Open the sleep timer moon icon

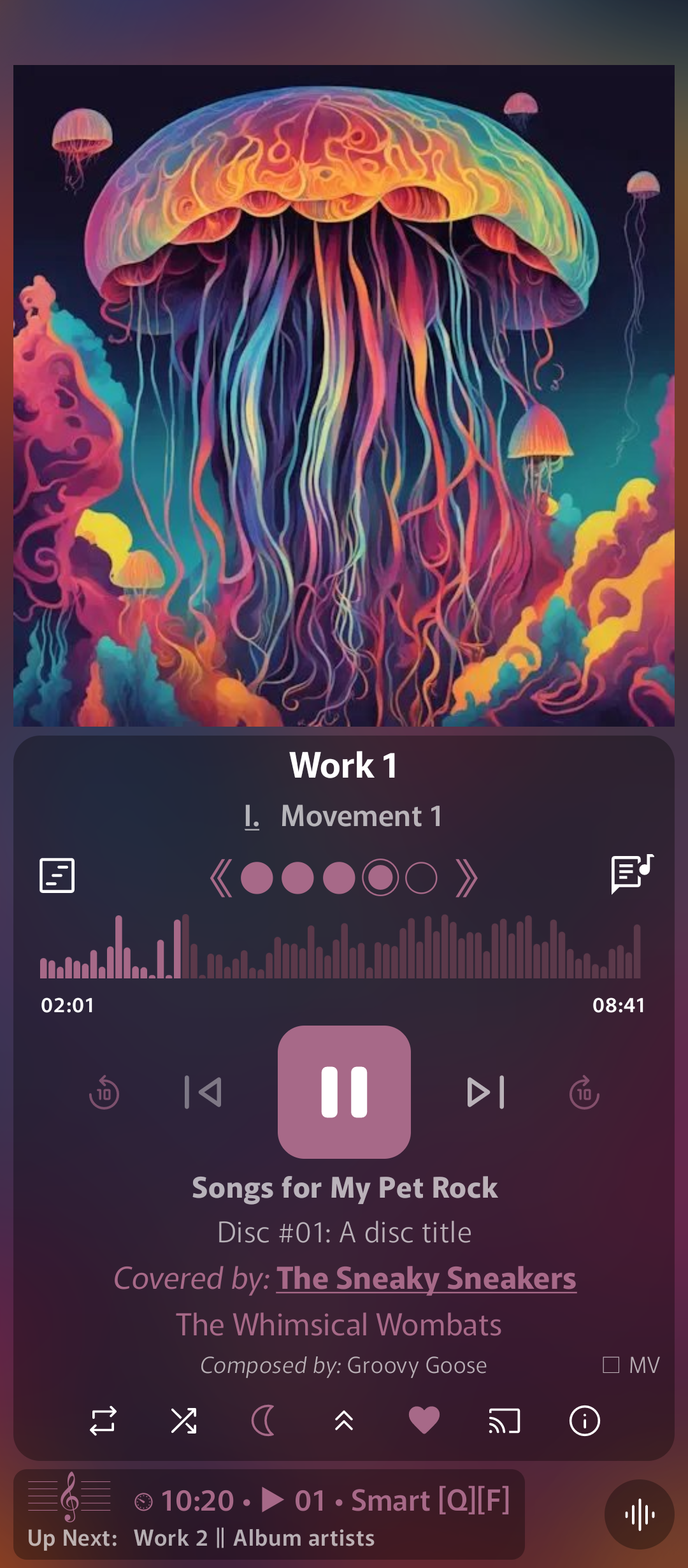pyautogui.click(x=264, y=1421)
